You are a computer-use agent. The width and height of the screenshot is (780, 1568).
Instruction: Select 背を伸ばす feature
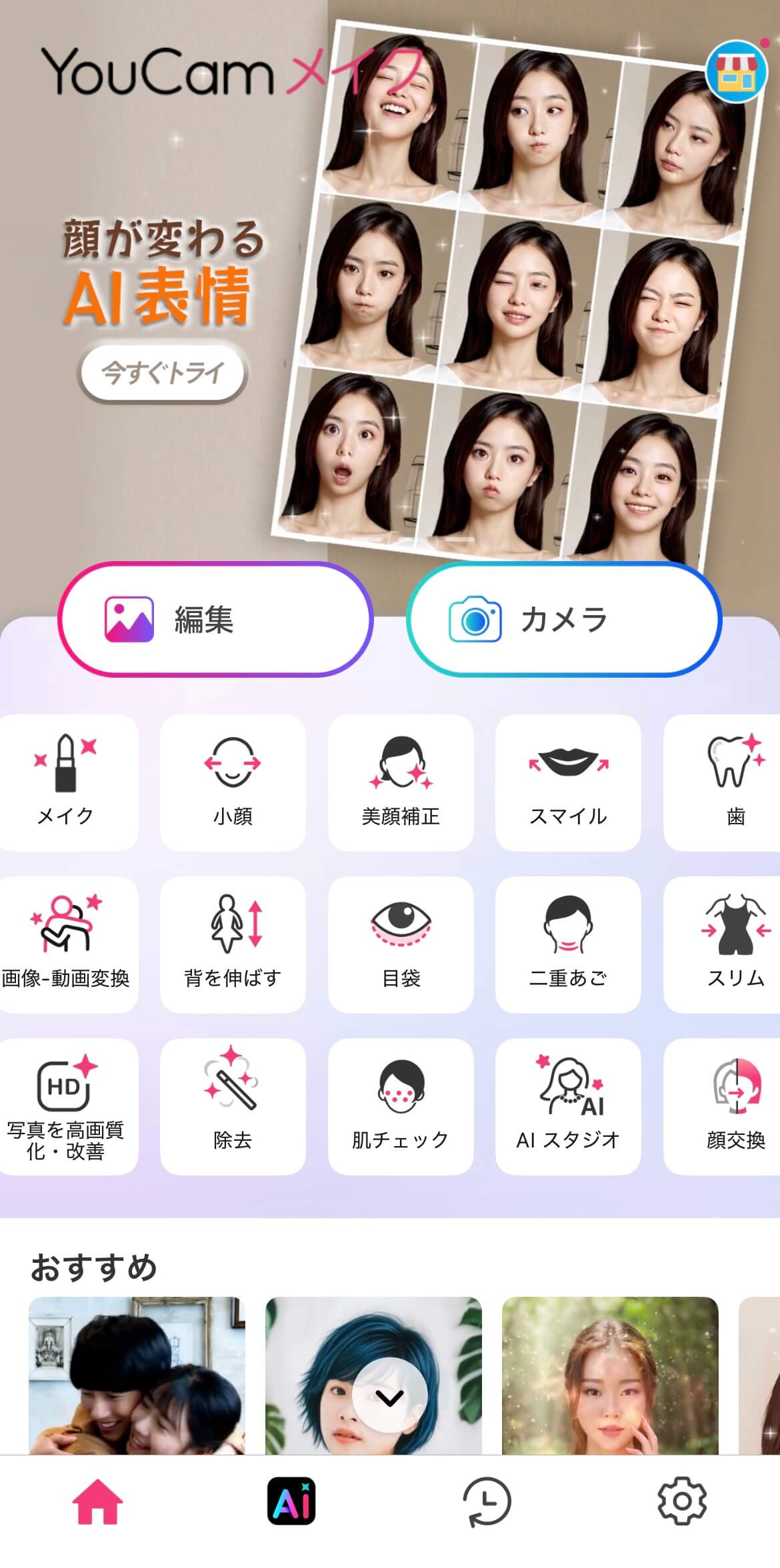233,944
